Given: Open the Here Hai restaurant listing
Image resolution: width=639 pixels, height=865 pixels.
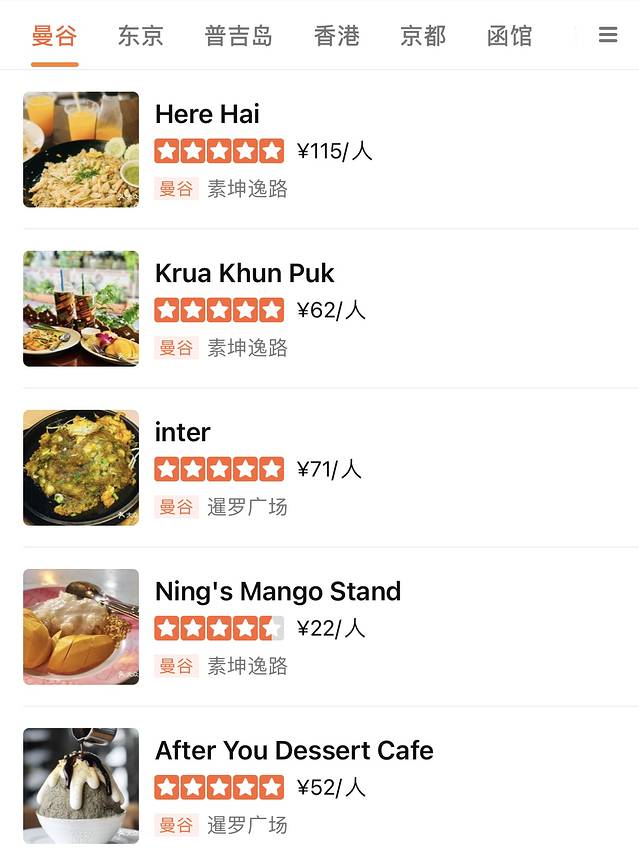Looking at the screenshot, I should 207,114.
